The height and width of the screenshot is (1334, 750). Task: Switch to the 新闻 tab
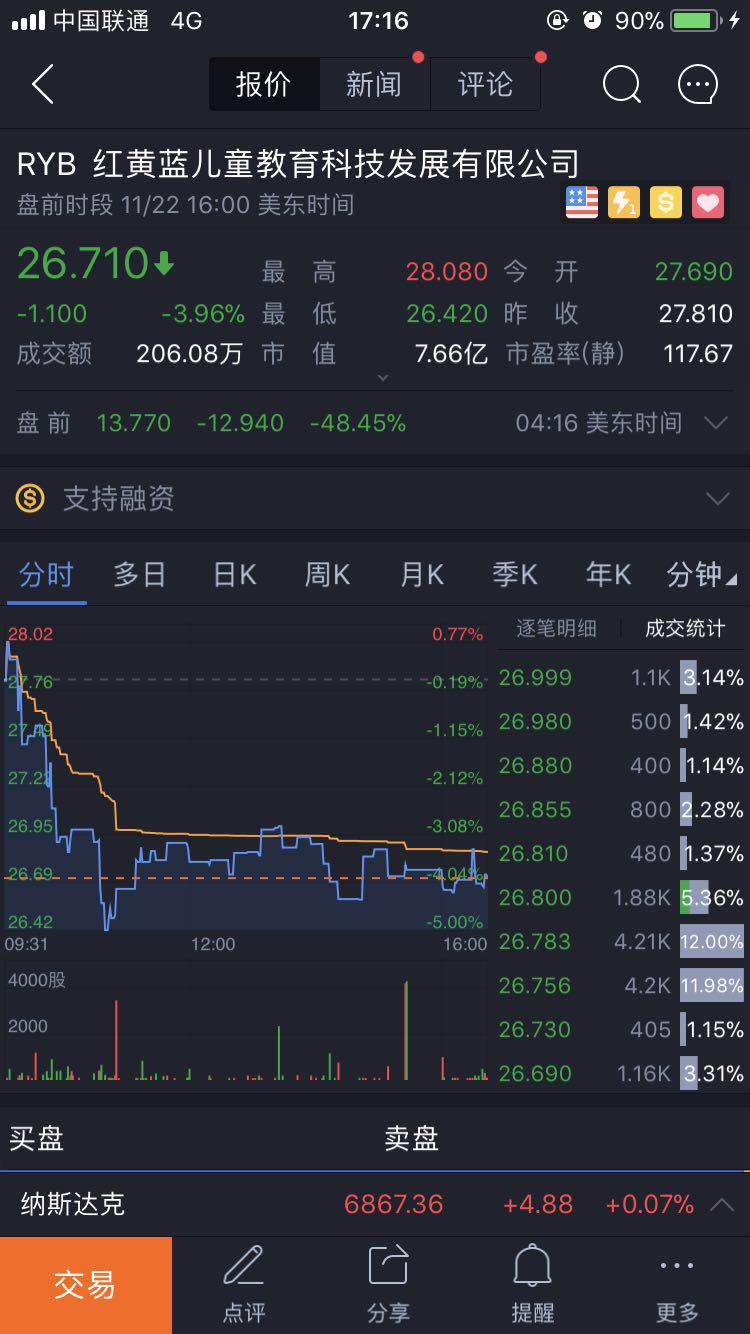coord(374,85)
